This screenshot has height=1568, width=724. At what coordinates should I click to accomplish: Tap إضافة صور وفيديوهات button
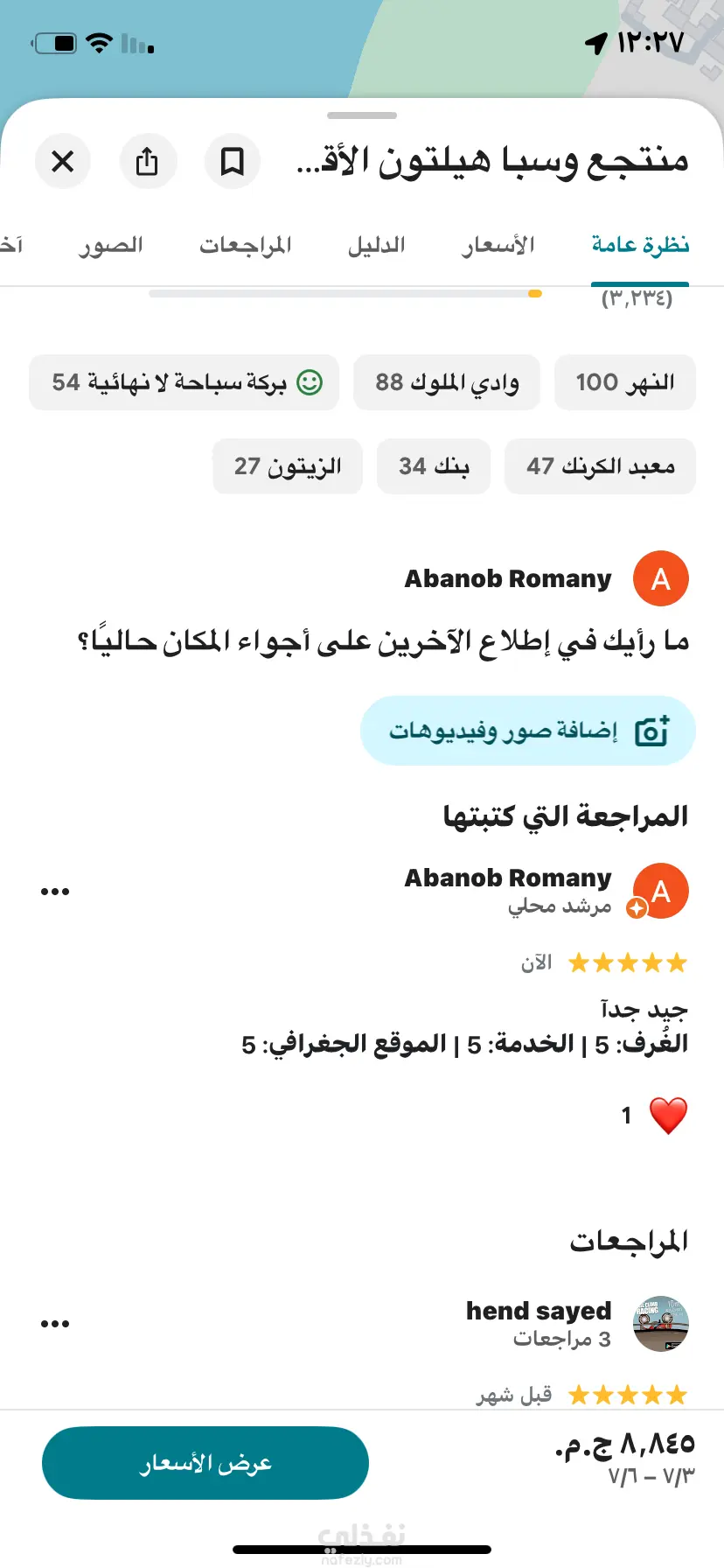point(527,731)
